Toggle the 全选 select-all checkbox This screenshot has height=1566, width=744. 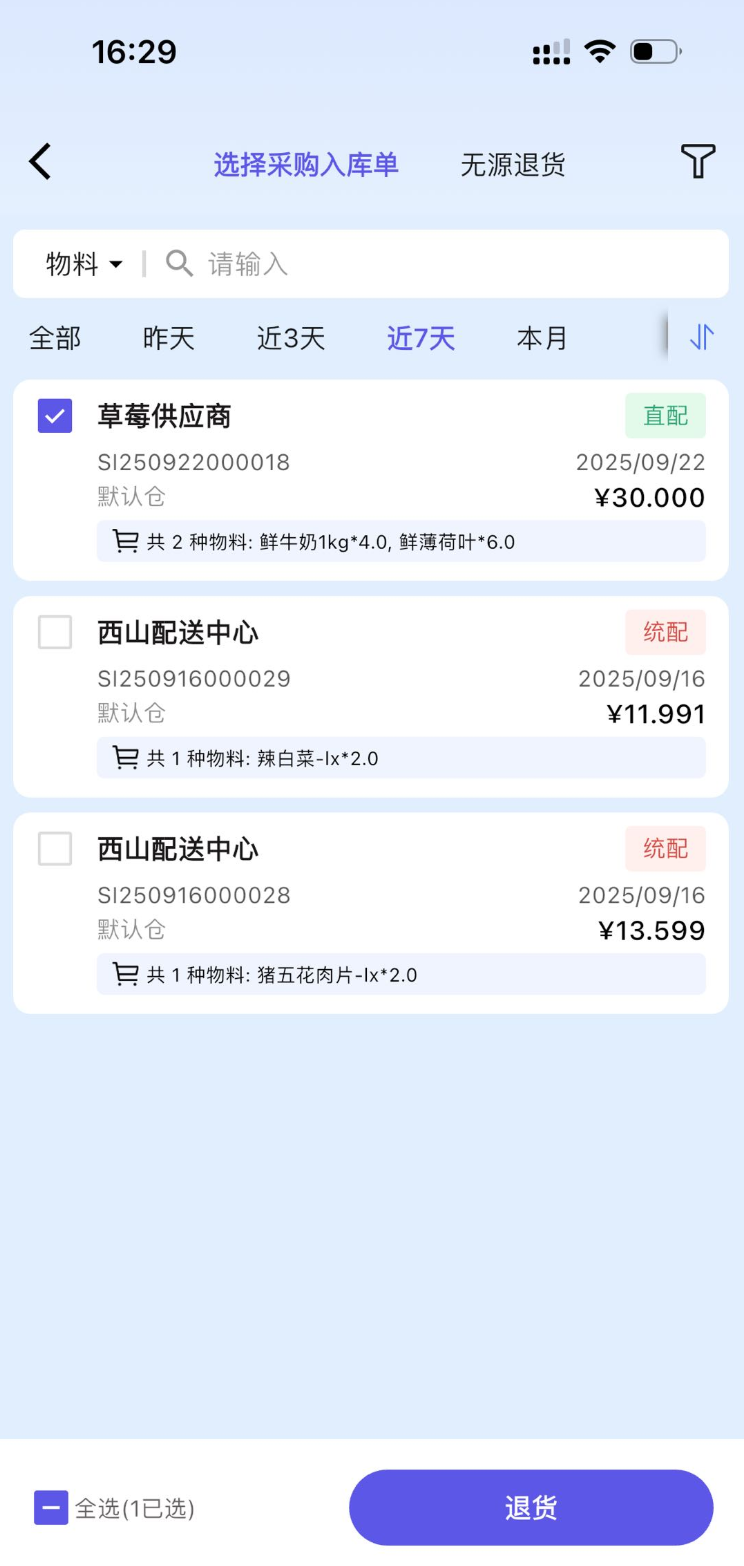point(51,1508)
